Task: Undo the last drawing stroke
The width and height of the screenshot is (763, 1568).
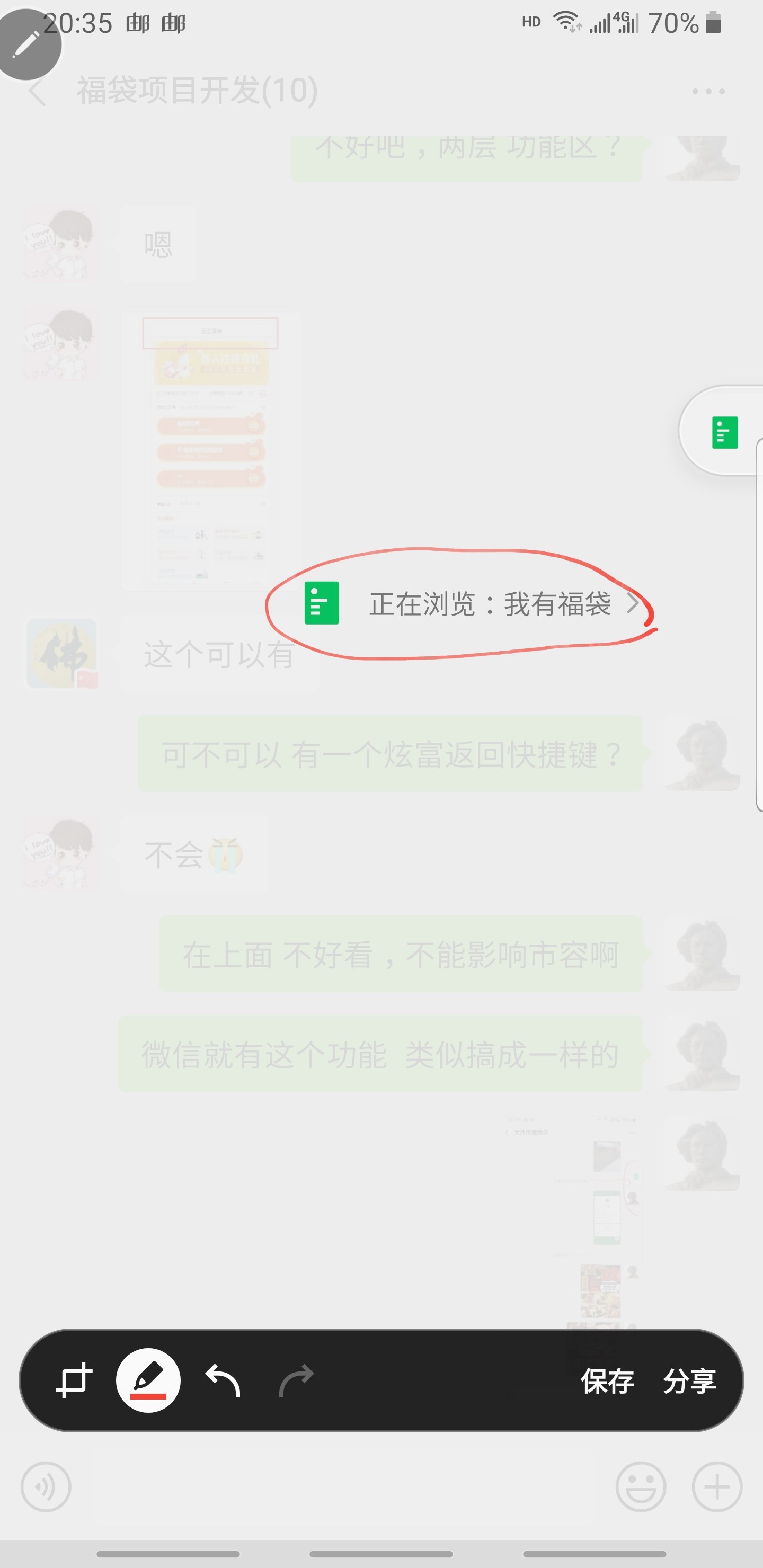Action: click(x=223, y=1380)
